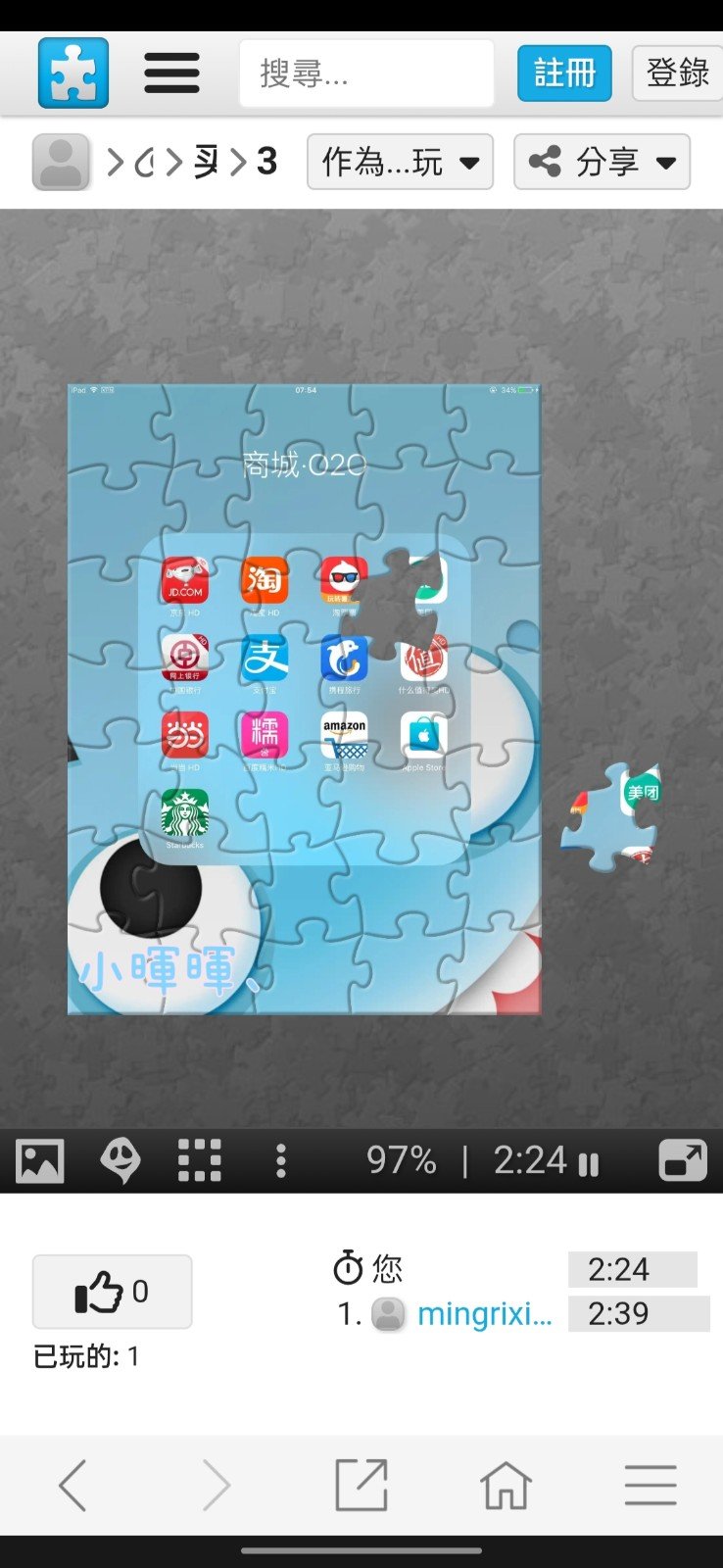Tap the 登錄 login button
The height and width of the screenshot is (1568, 723).
[677, 73]
